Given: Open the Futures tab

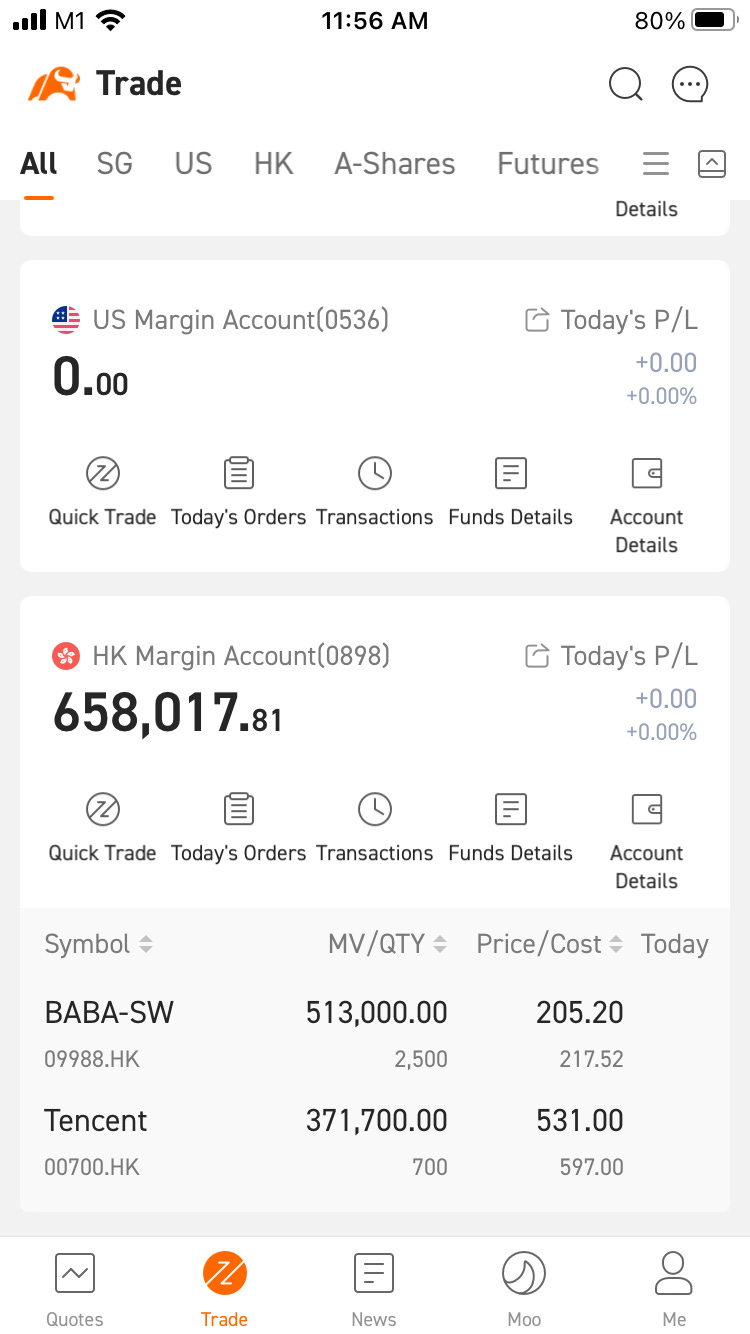Looking at the screenshot, I should click(548, 164).
